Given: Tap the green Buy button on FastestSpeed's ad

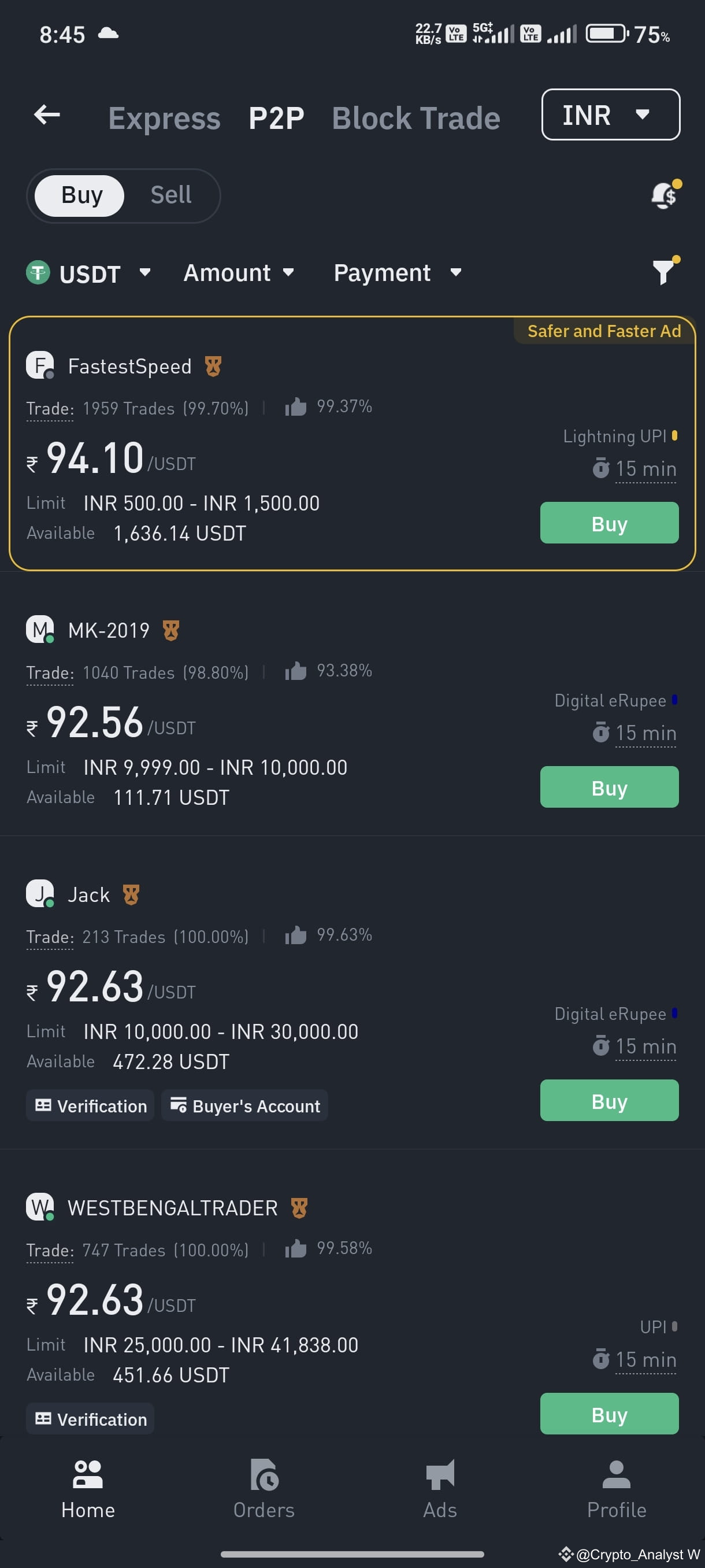Looking at the screenshot, I should pos(608,523).
